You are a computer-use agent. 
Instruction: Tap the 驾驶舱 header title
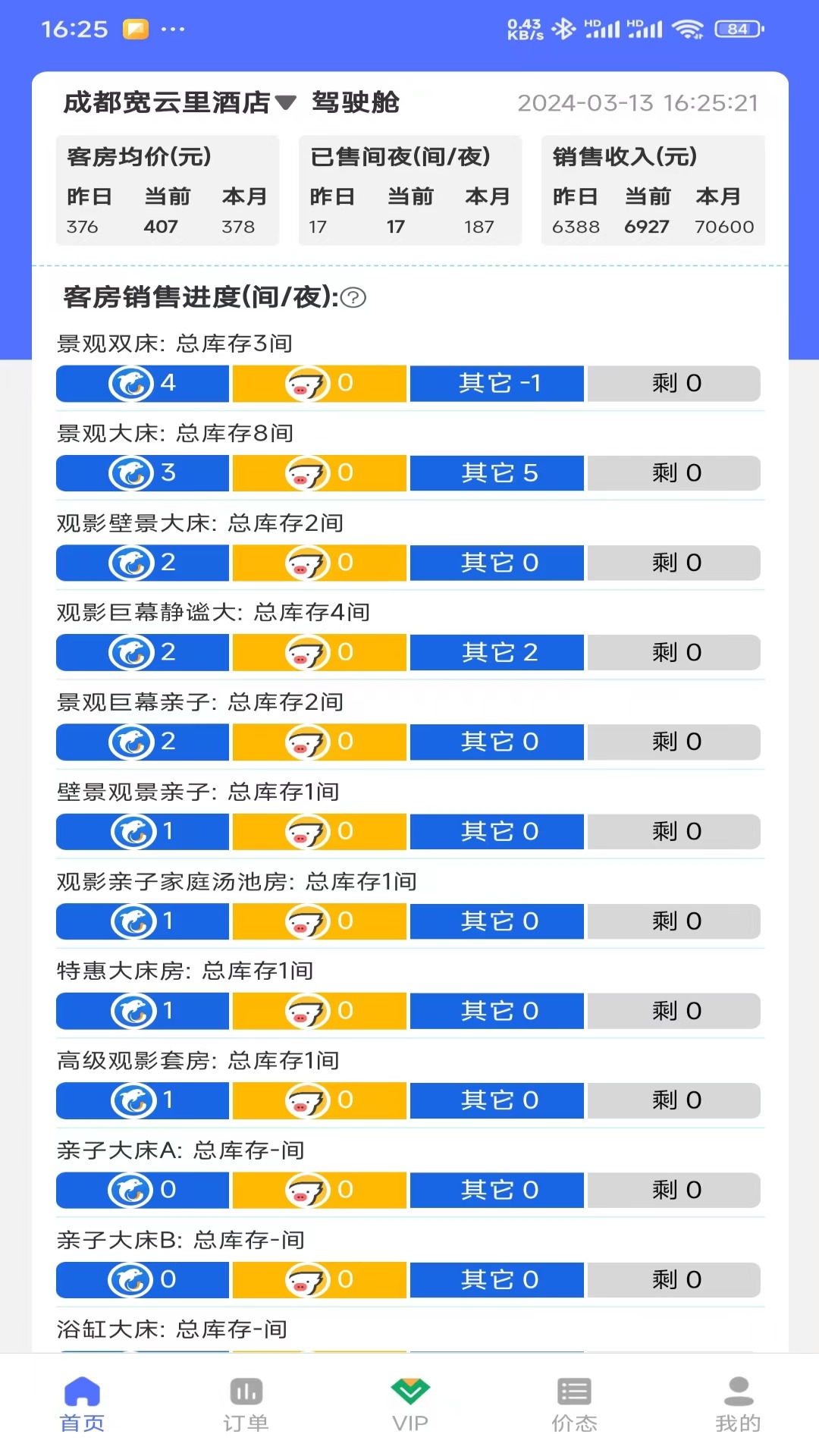[356, 102]
